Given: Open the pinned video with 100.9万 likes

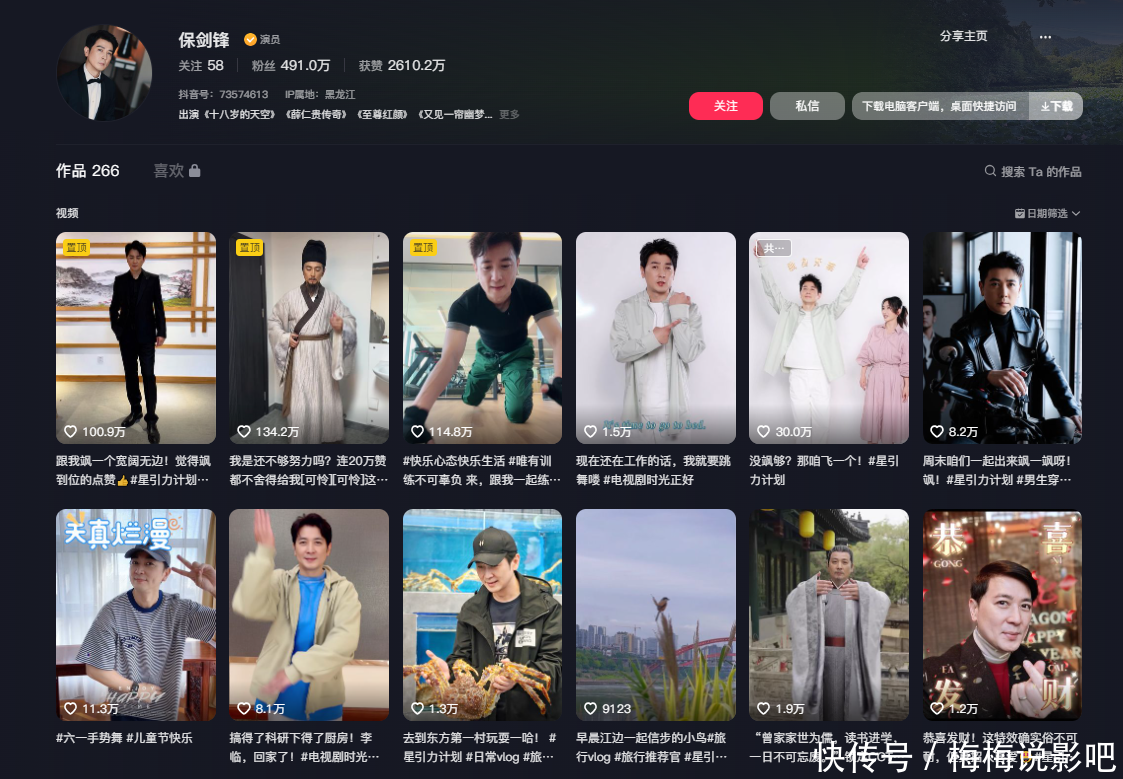Looking at the screenshot, I should click(136, 338).
